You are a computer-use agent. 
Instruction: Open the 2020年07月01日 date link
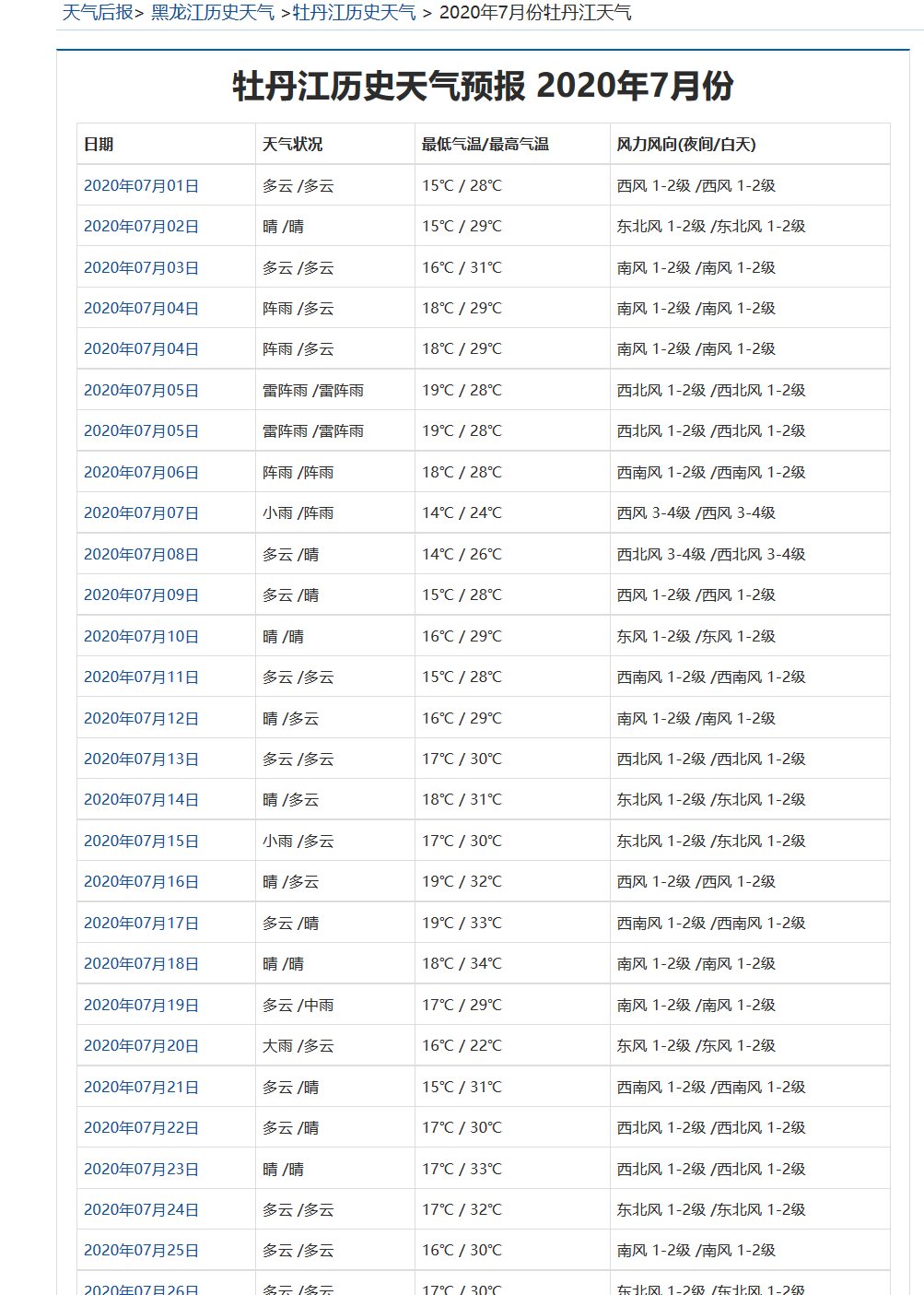pos(141,185)
